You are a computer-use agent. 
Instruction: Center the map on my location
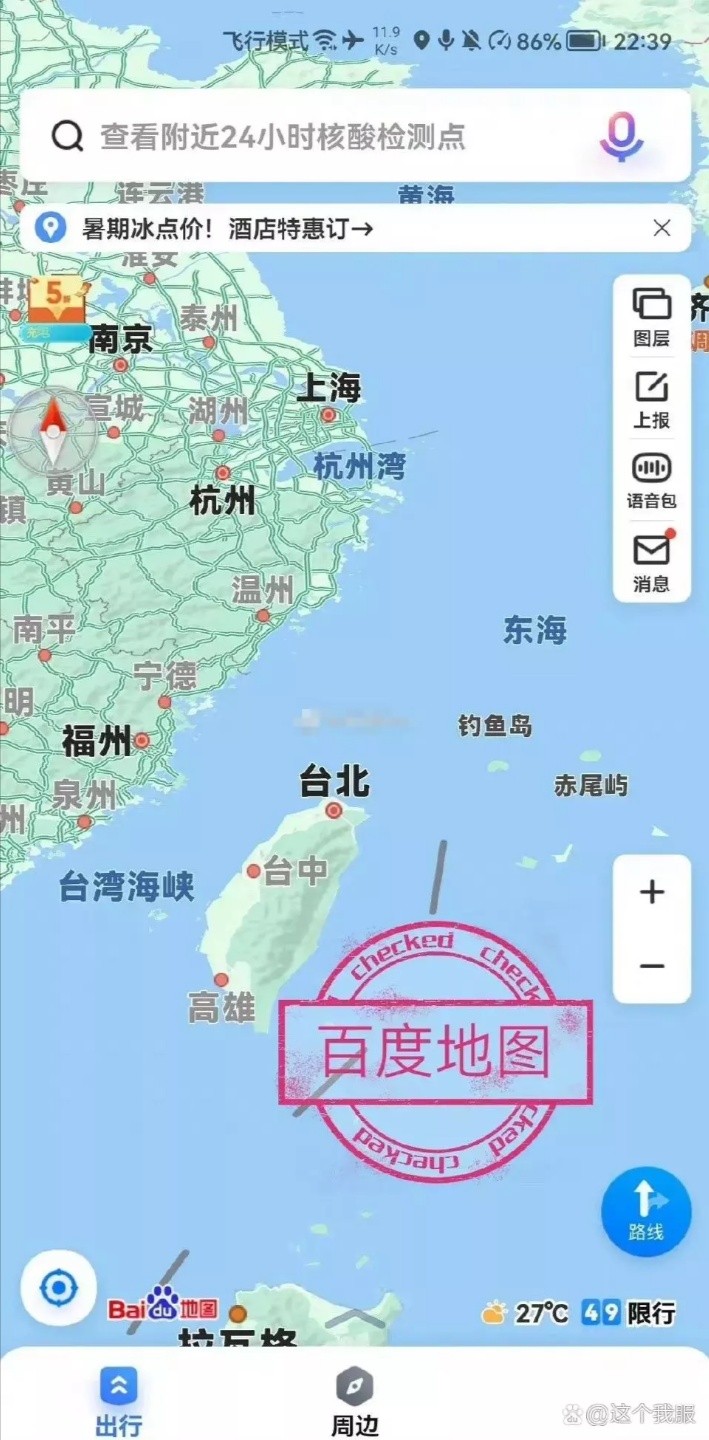[59, 1288]
